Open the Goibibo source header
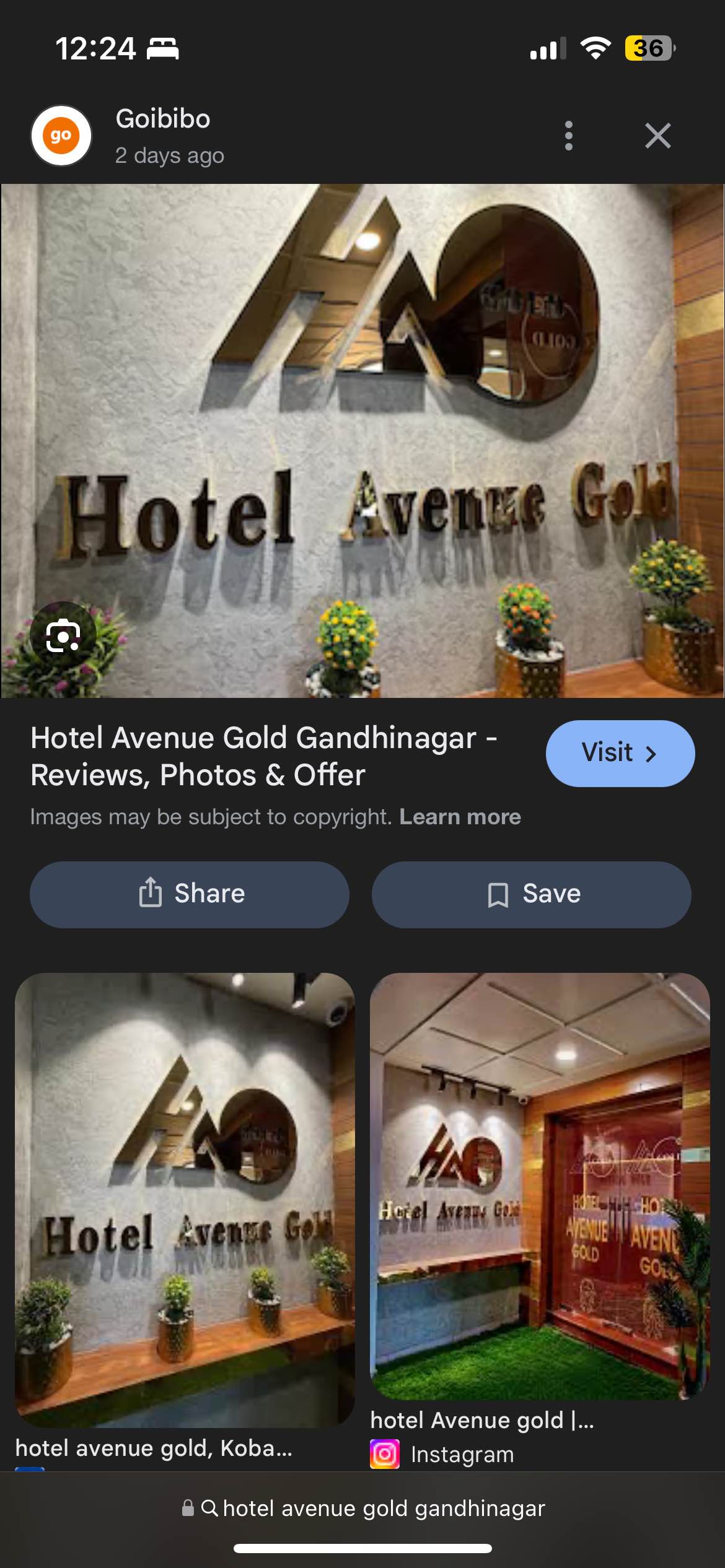The width and height of the screenshot is (725, 1568). (x=162, y=136)
